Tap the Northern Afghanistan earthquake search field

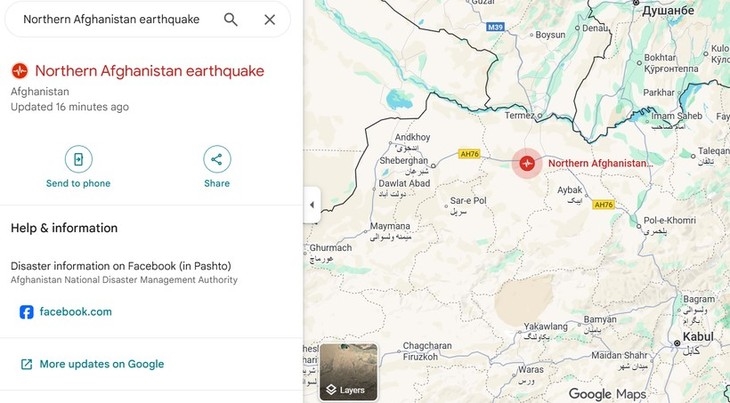[110, 19]
